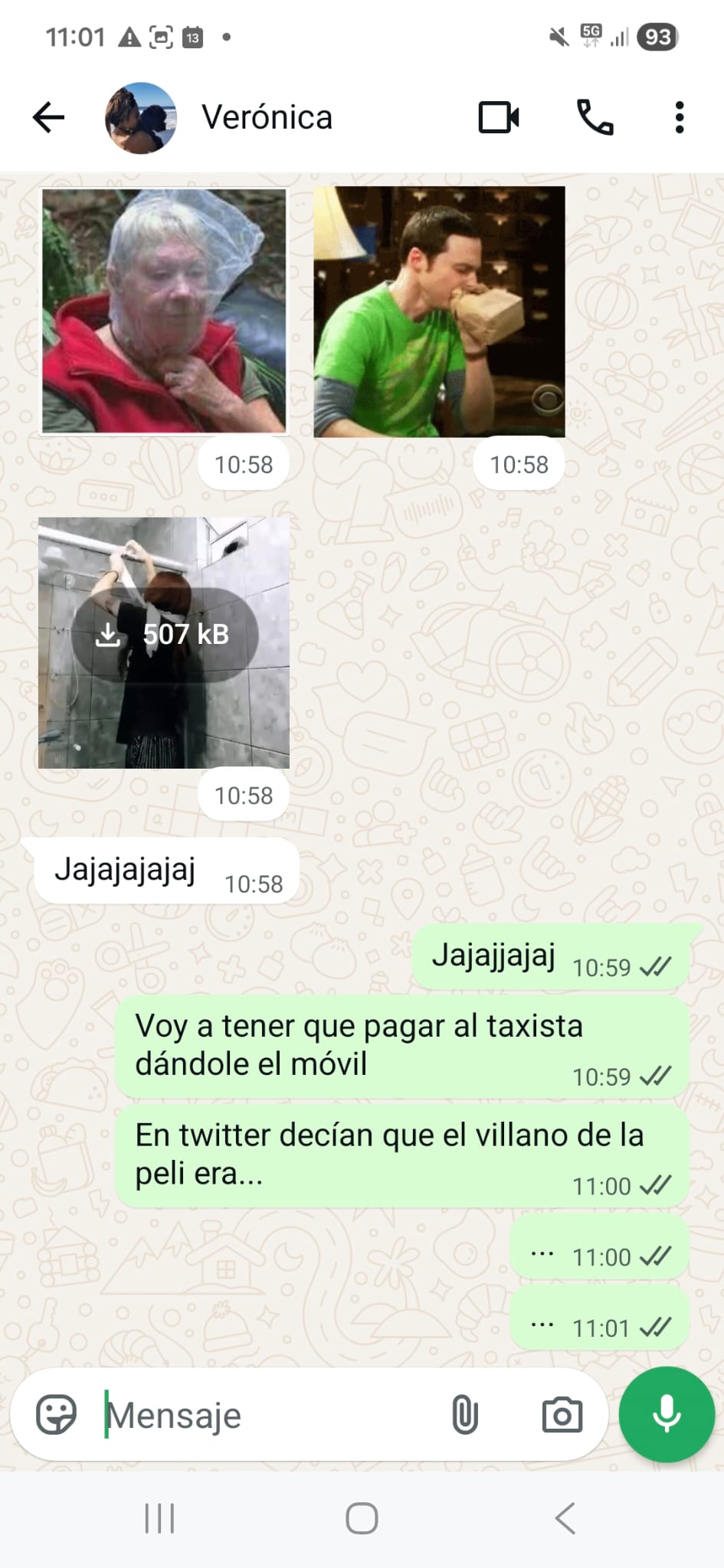Start a voice call with Verónica
724x1568 pixels.
tap(595, 118)
